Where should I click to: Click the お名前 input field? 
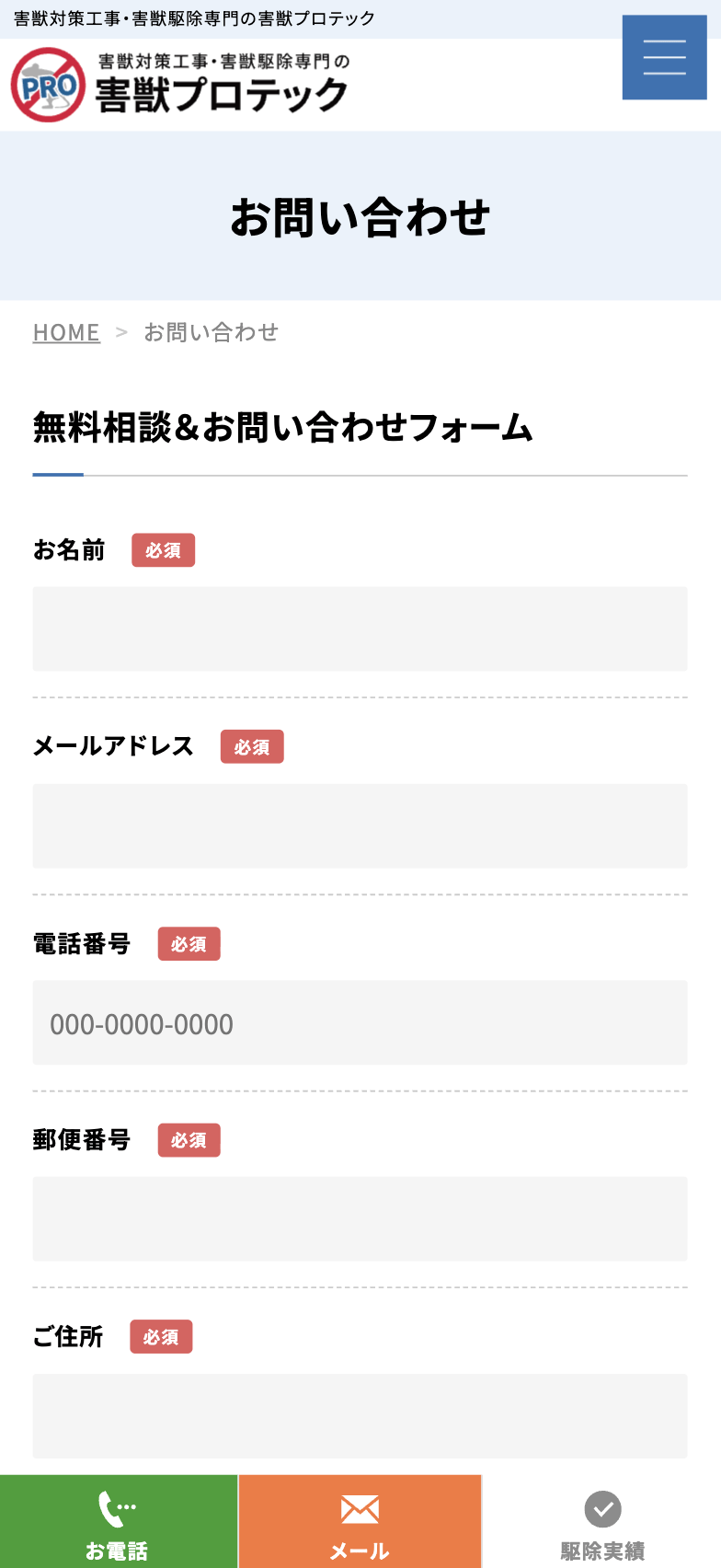click(x=359, y=628)
